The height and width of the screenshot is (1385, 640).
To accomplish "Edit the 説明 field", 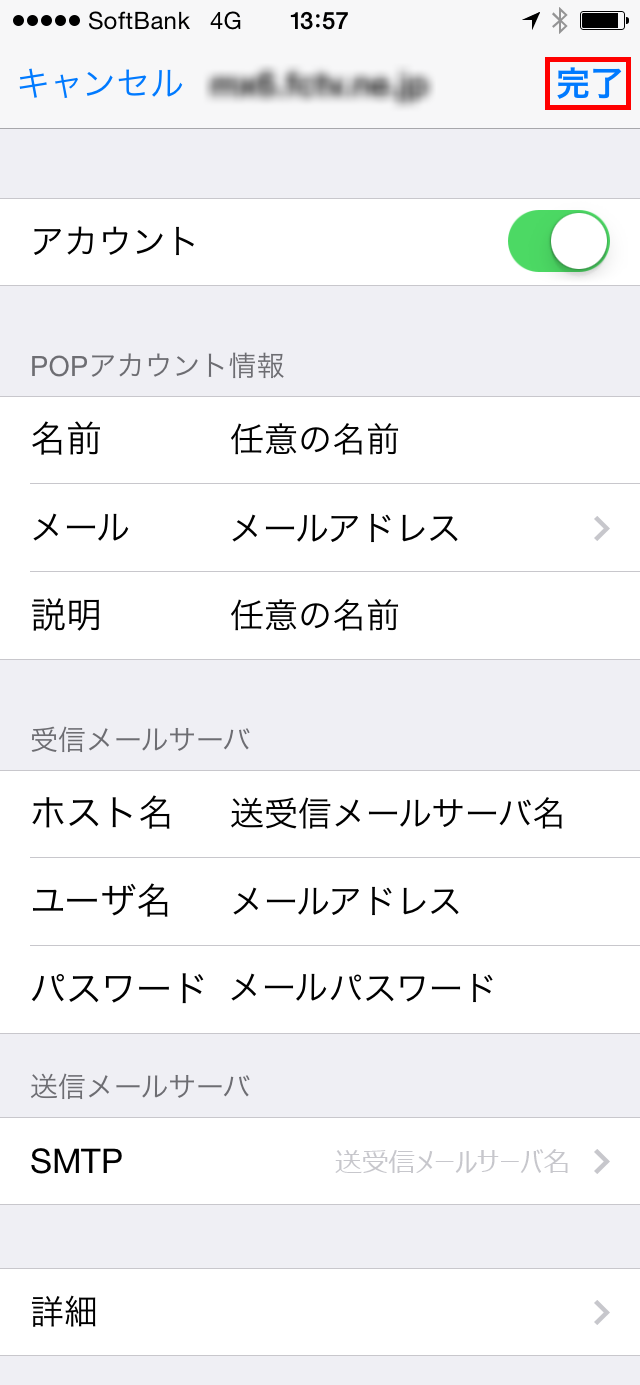I will (x=320, y=615).
